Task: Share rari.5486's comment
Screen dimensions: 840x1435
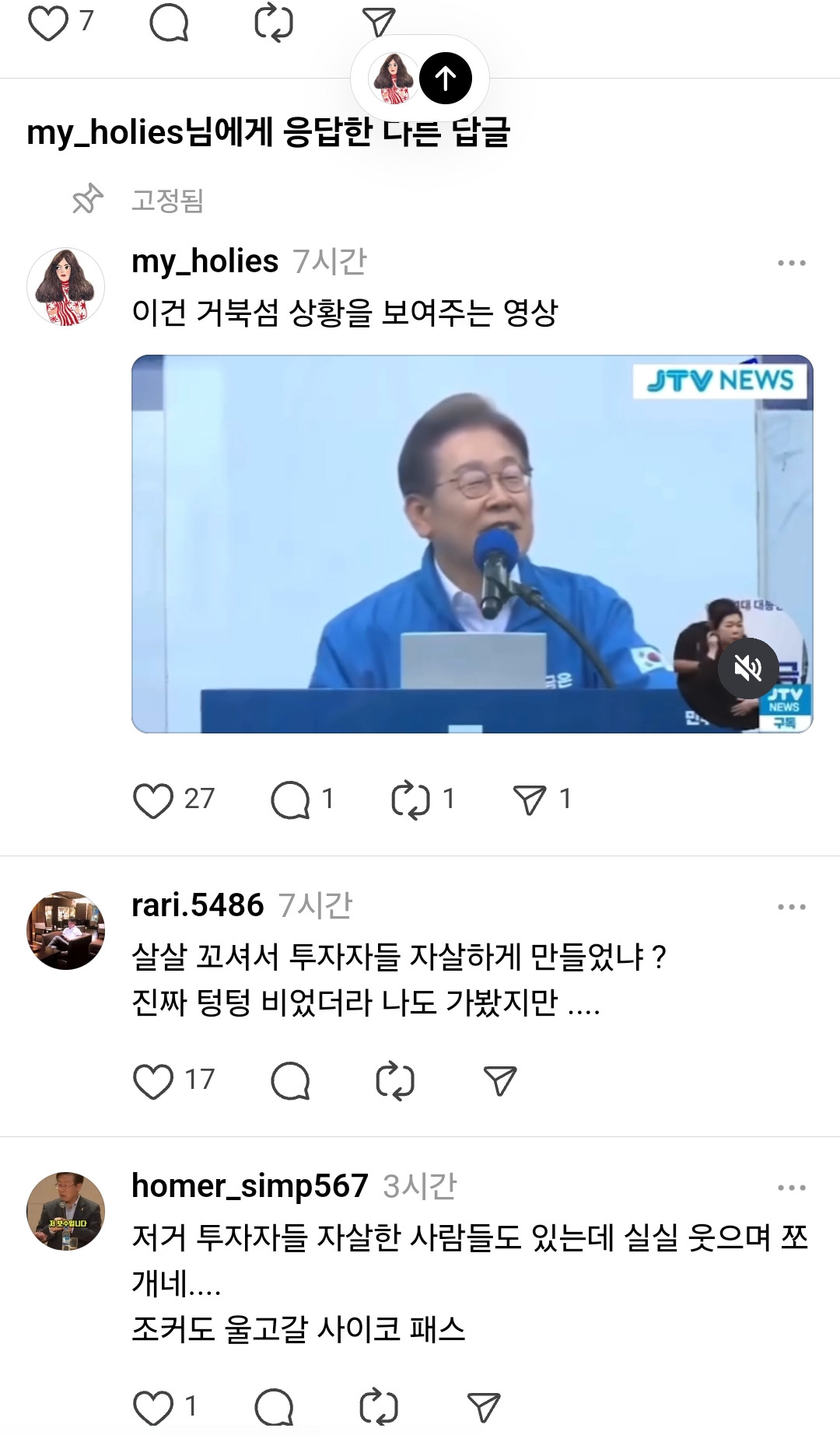Action: 500,1081
